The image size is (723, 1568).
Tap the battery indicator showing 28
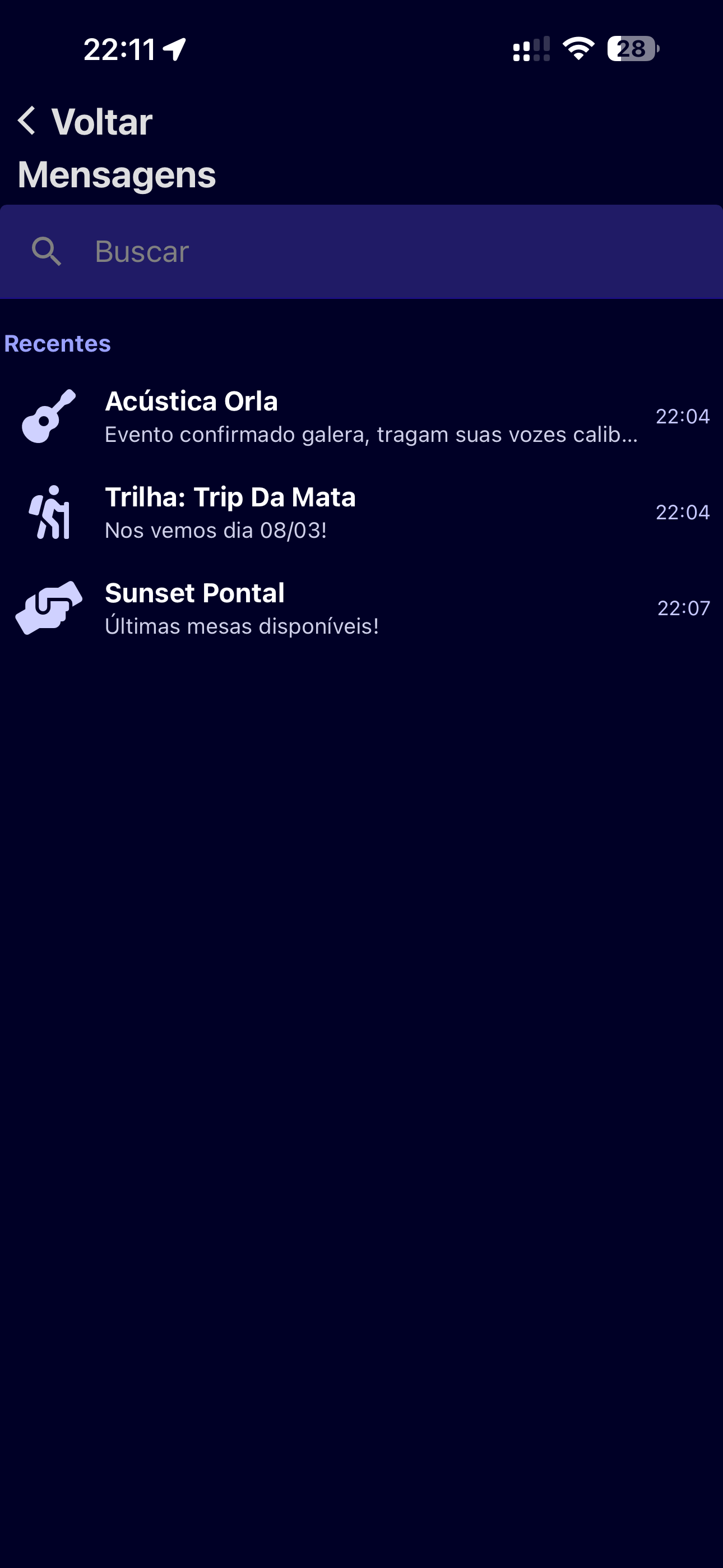click(632, 49)
